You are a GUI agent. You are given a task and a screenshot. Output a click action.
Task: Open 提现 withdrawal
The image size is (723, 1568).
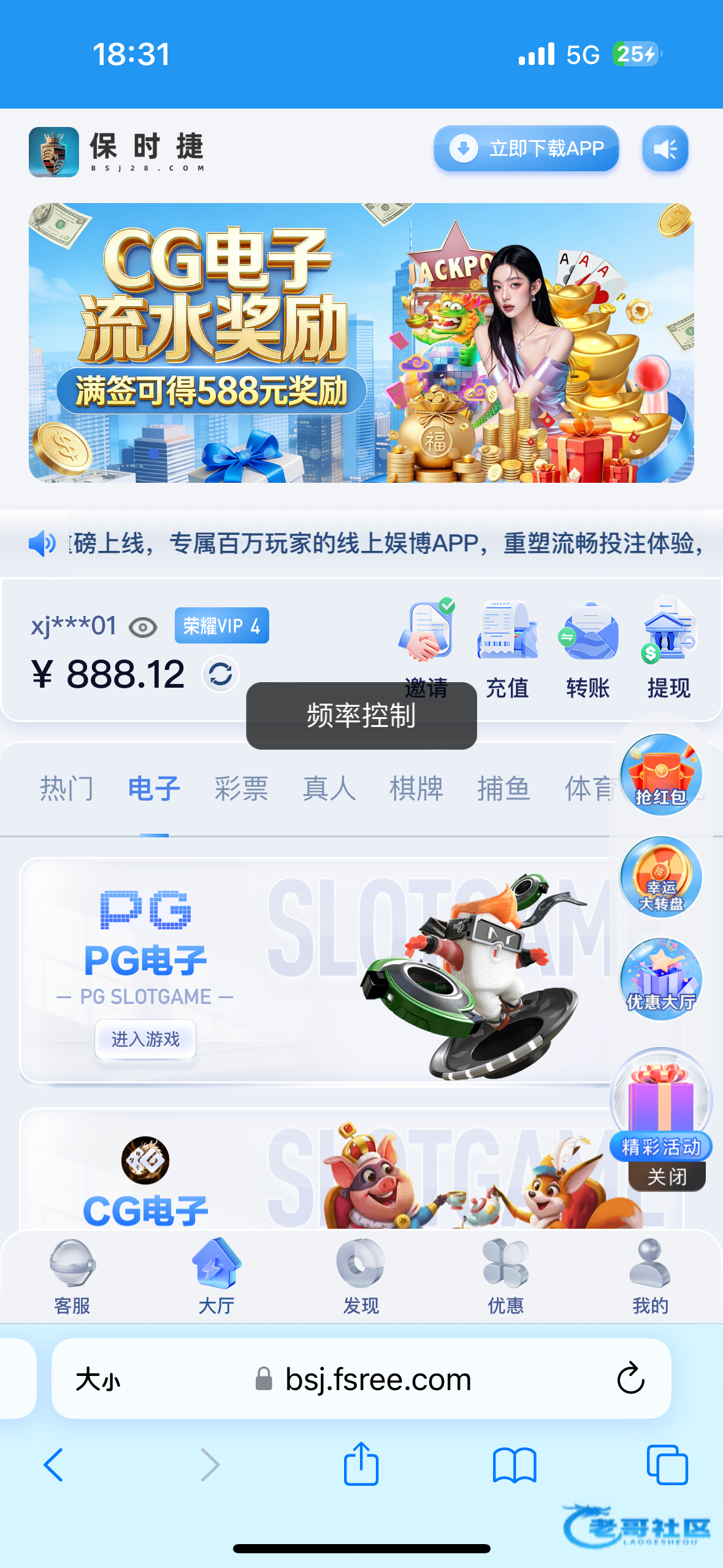pos(668,650)
